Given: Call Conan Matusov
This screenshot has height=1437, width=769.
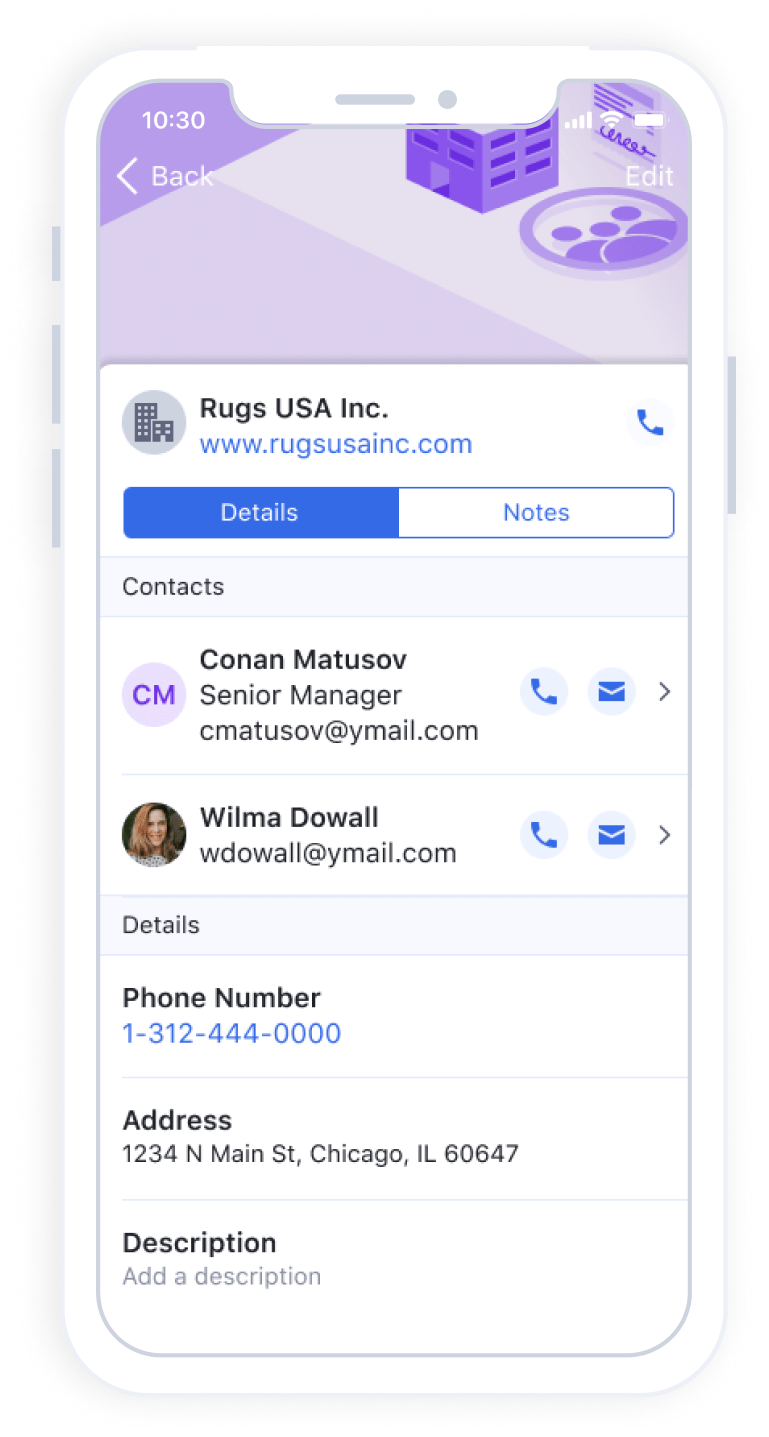Looking at the screenshot, I should 544,692.
